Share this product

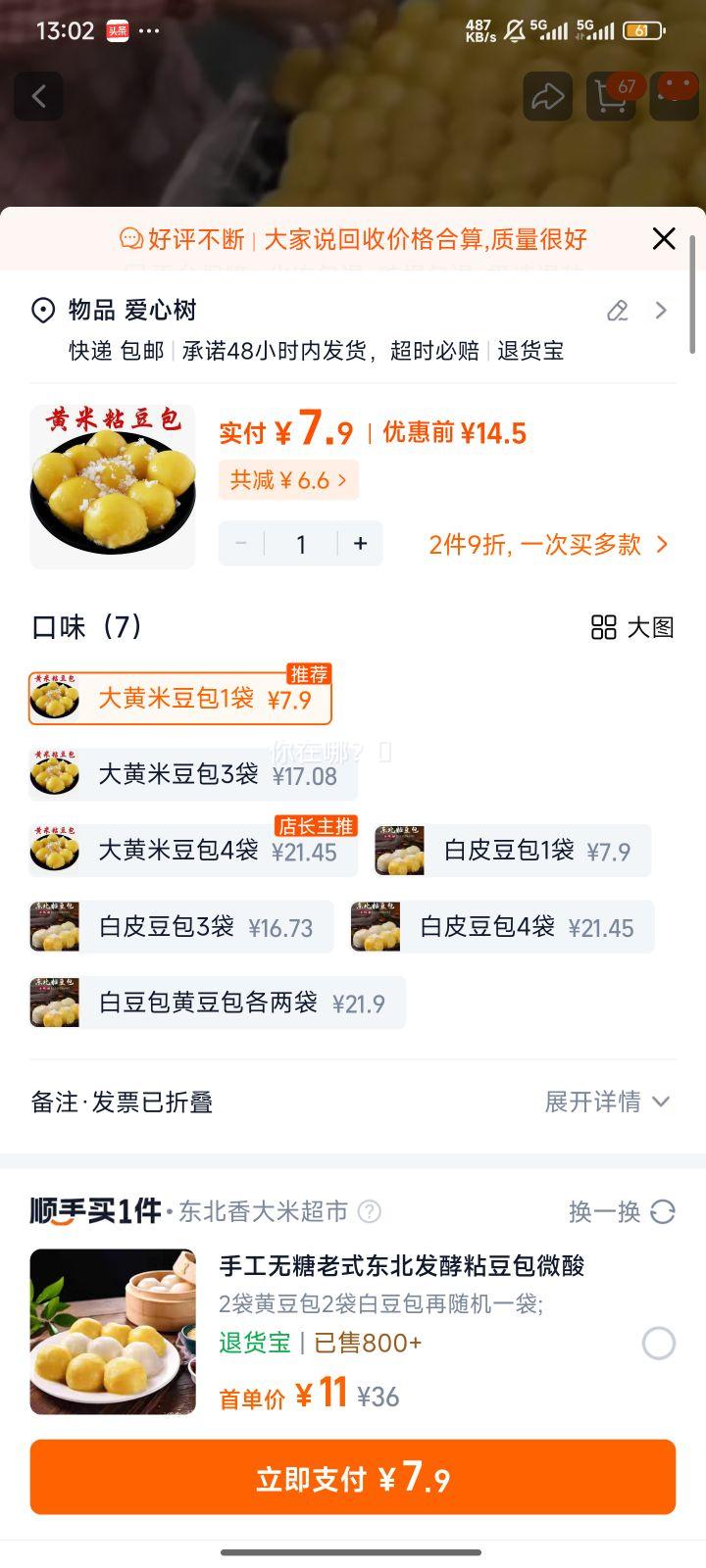click(x=547, y=96)
